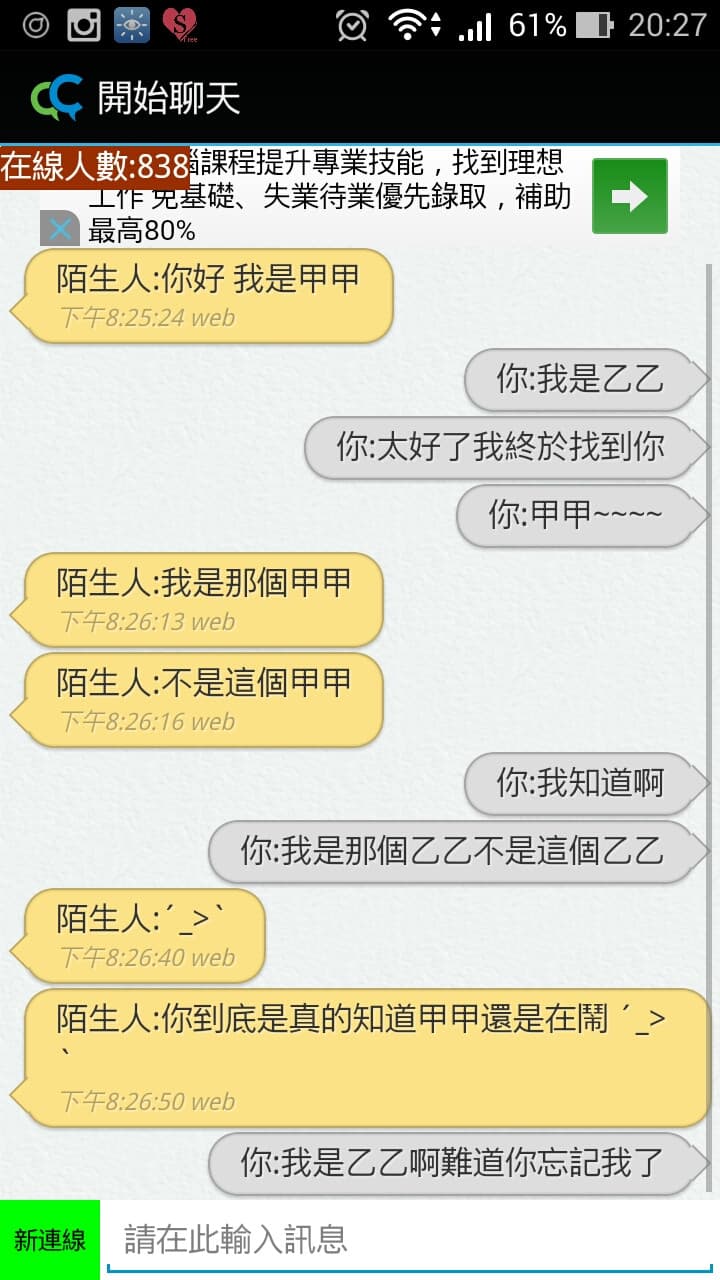Focus the 請在此輸入訊息 message field
Image resolution: width=720 pixels, height=1280 pixels.
[413, 1240]
